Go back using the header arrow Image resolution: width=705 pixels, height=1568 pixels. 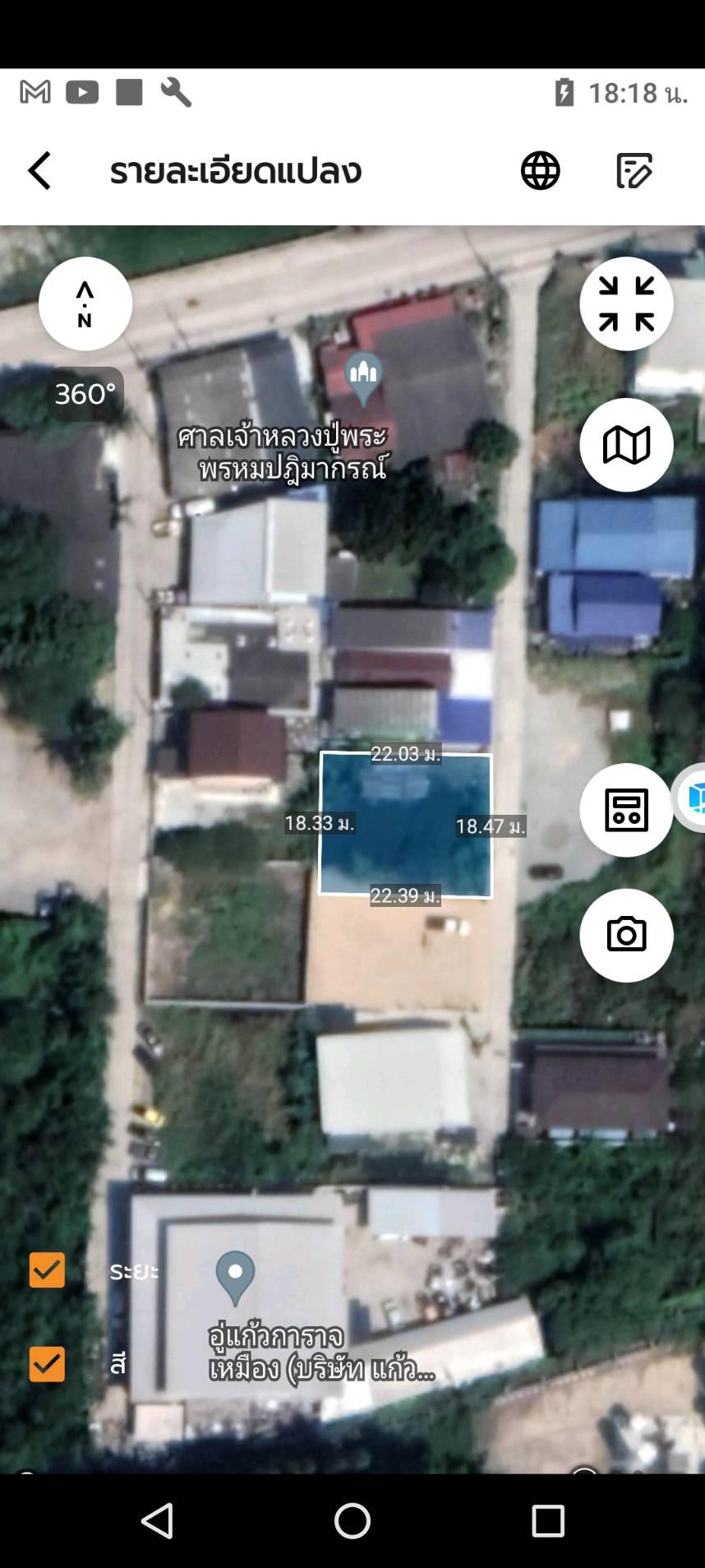[x=39, y=171]
